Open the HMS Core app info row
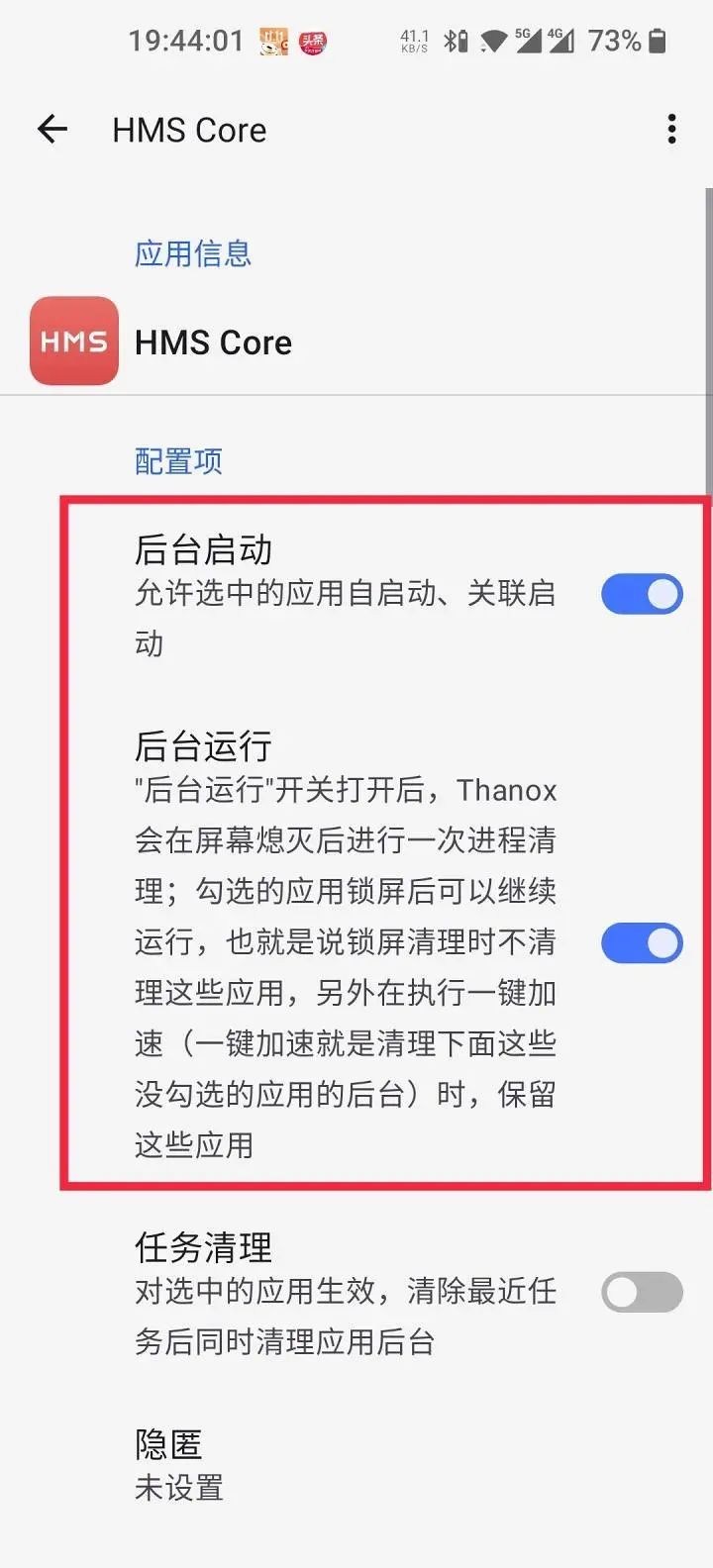This screenshot has width=713, height=1568. (213, 343)
